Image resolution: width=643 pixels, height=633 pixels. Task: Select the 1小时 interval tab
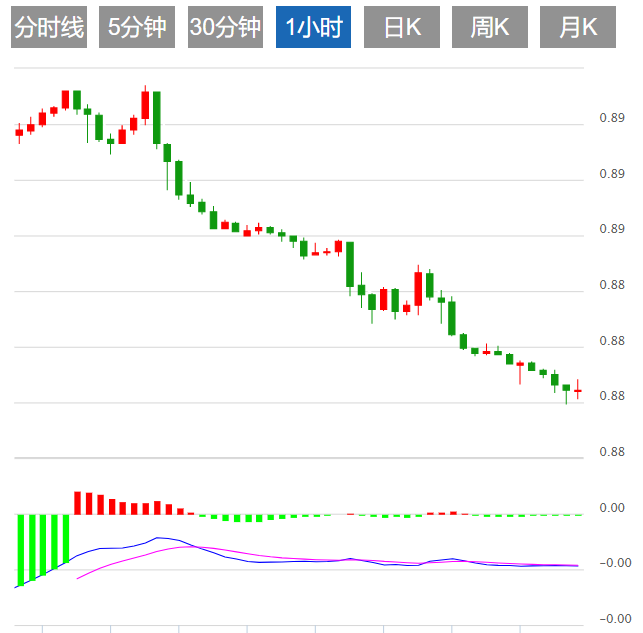[314, 27]
